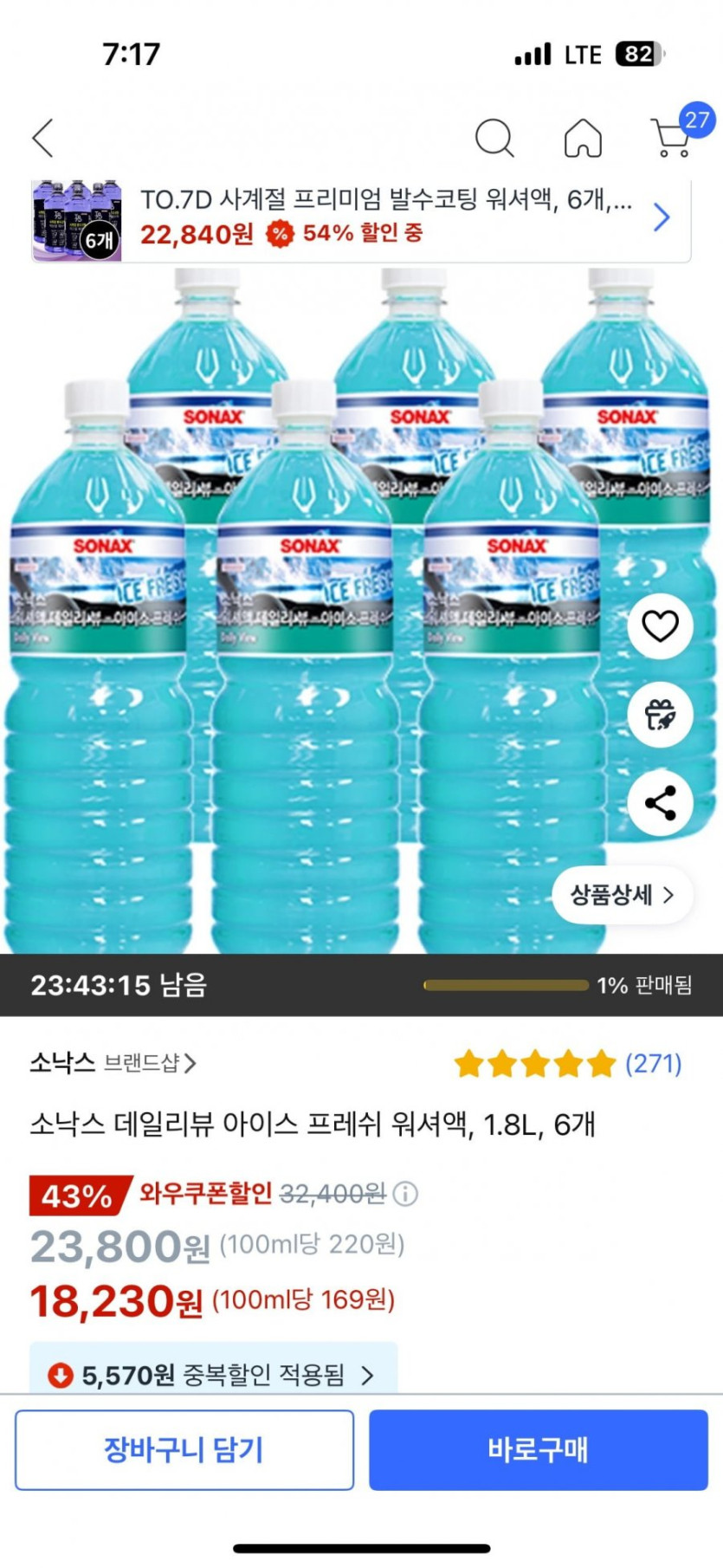Visit the 소낙스 브랜드샵 link
Screen dimensions: 723x1568
(114, 1063)
